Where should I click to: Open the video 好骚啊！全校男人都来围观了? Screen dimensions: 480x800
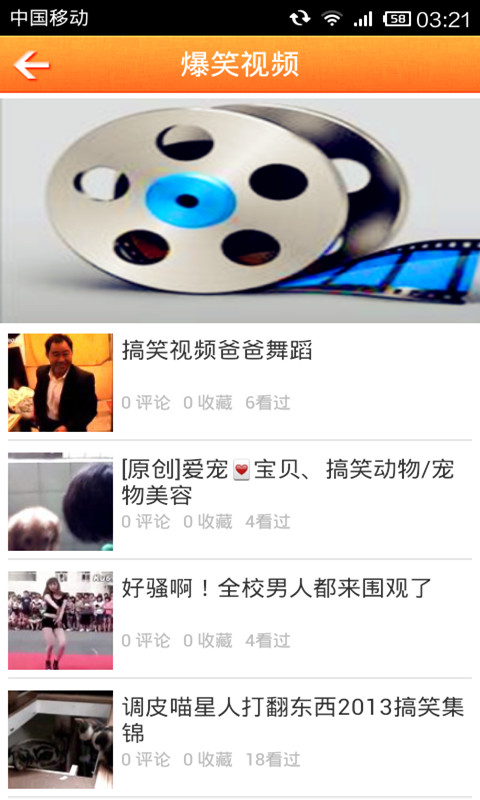[x=240, y=620]
